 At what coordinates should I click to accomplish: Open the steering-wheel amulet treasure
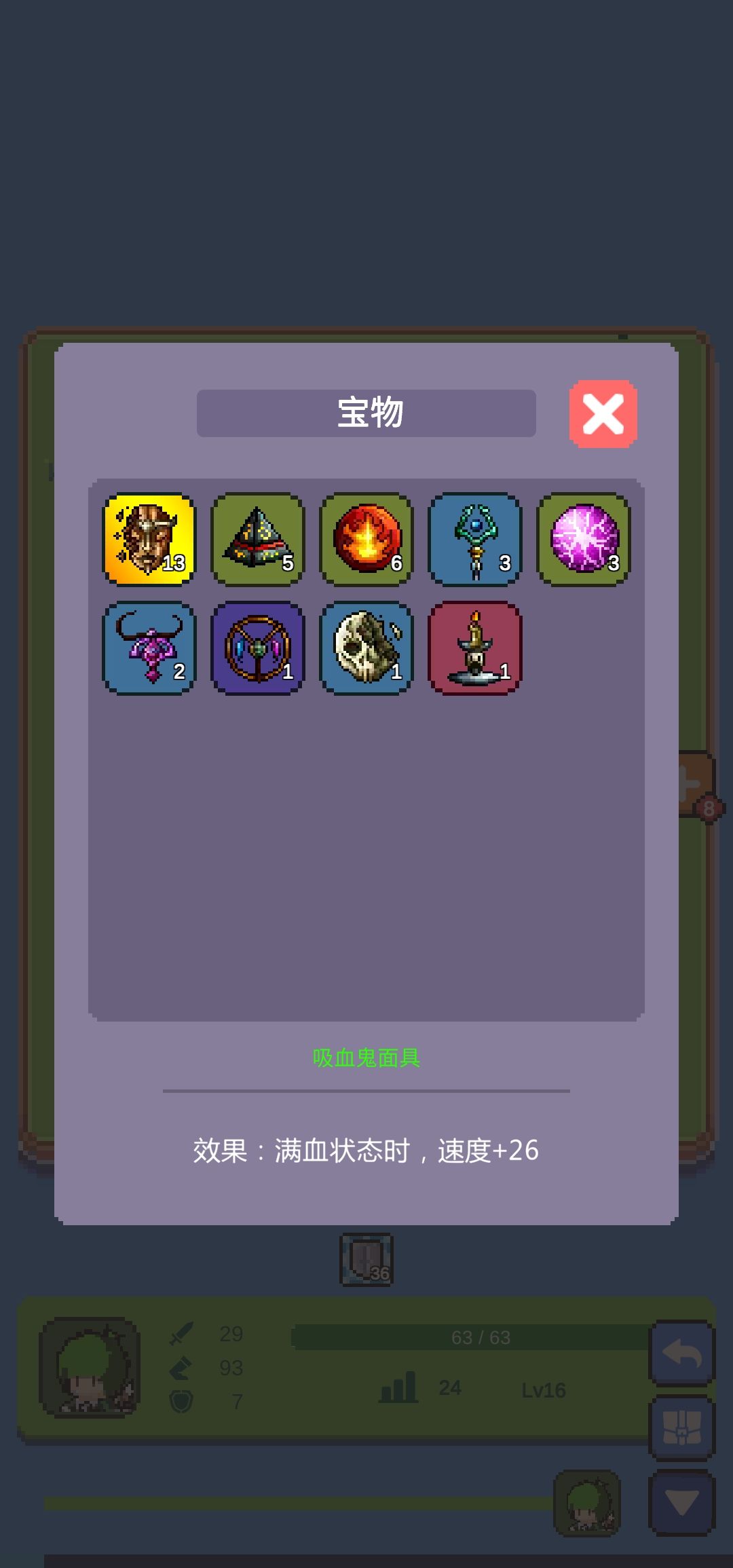coord(257,648)
